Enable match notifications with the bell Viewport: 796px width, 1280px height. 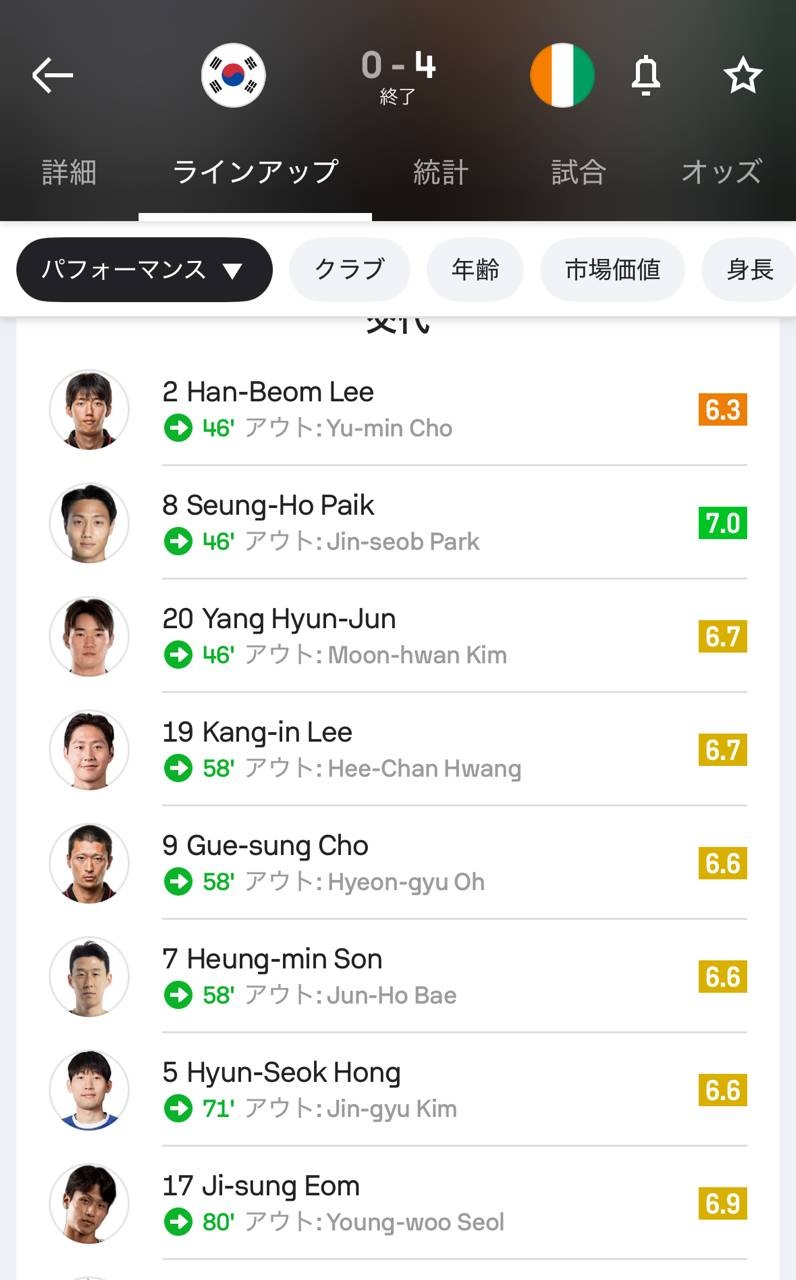coord(646,75)
